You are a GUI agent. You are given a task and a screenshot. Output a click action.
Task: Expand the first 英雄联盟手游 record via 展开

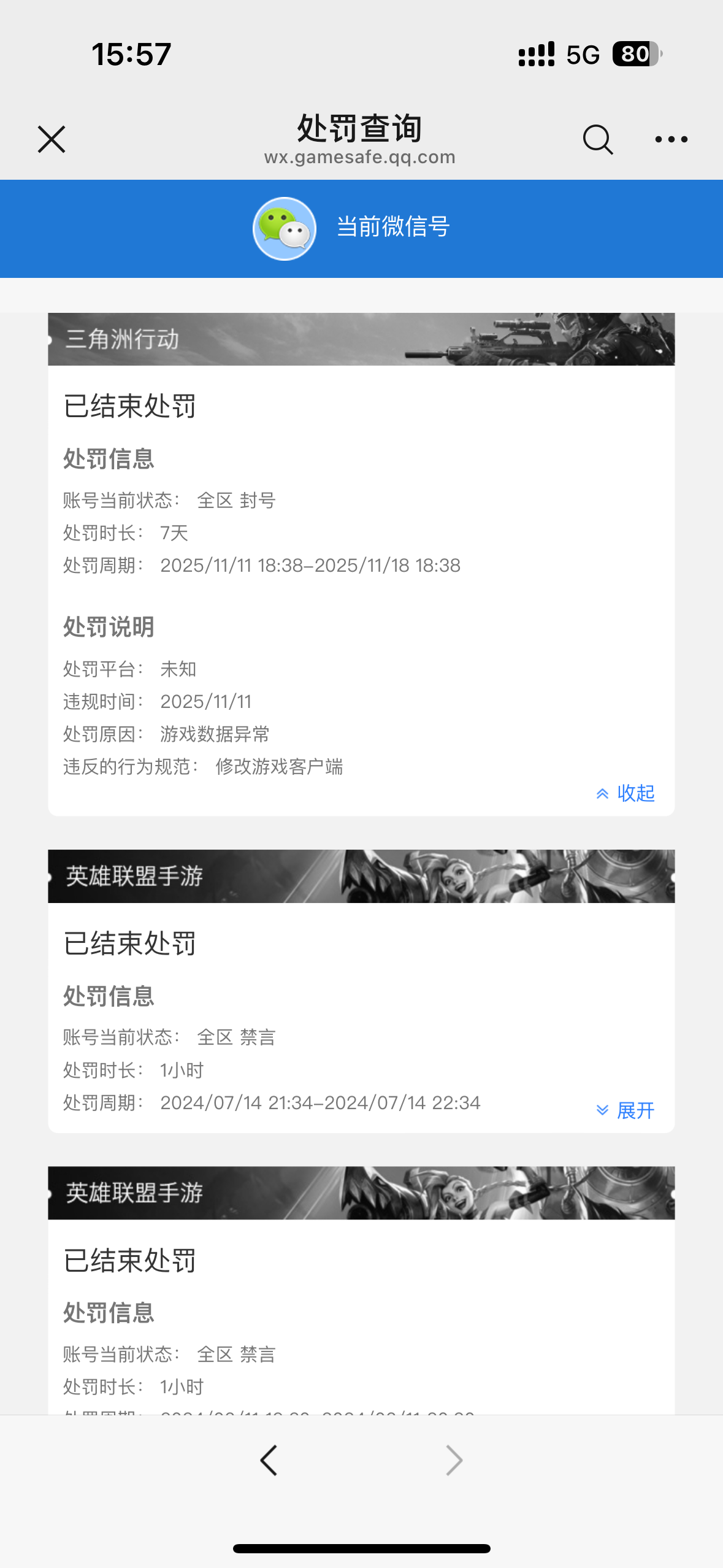(x=635, y=1110)
